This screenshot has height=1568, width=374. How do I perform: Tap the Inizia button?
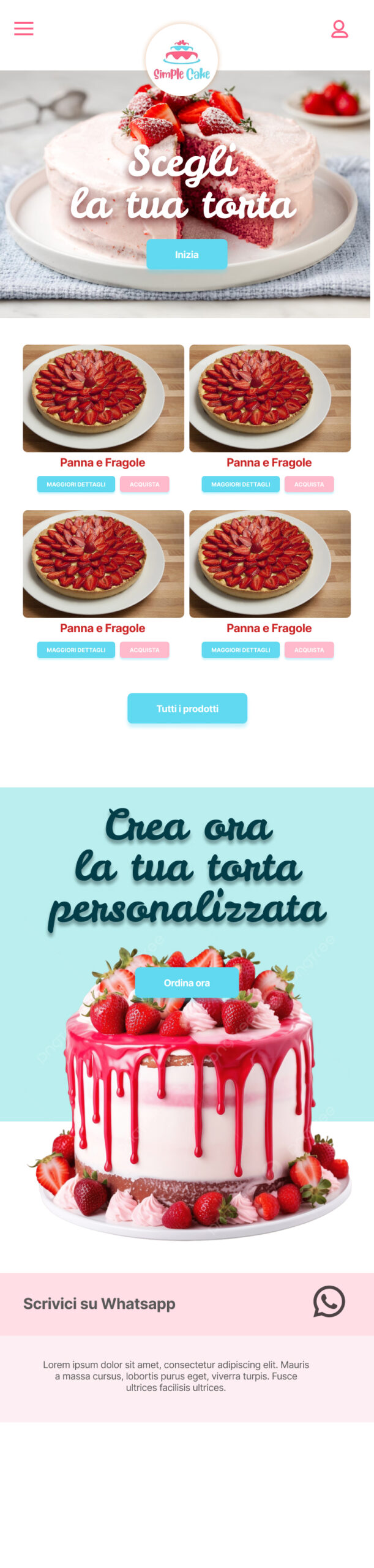coord(187,254)
